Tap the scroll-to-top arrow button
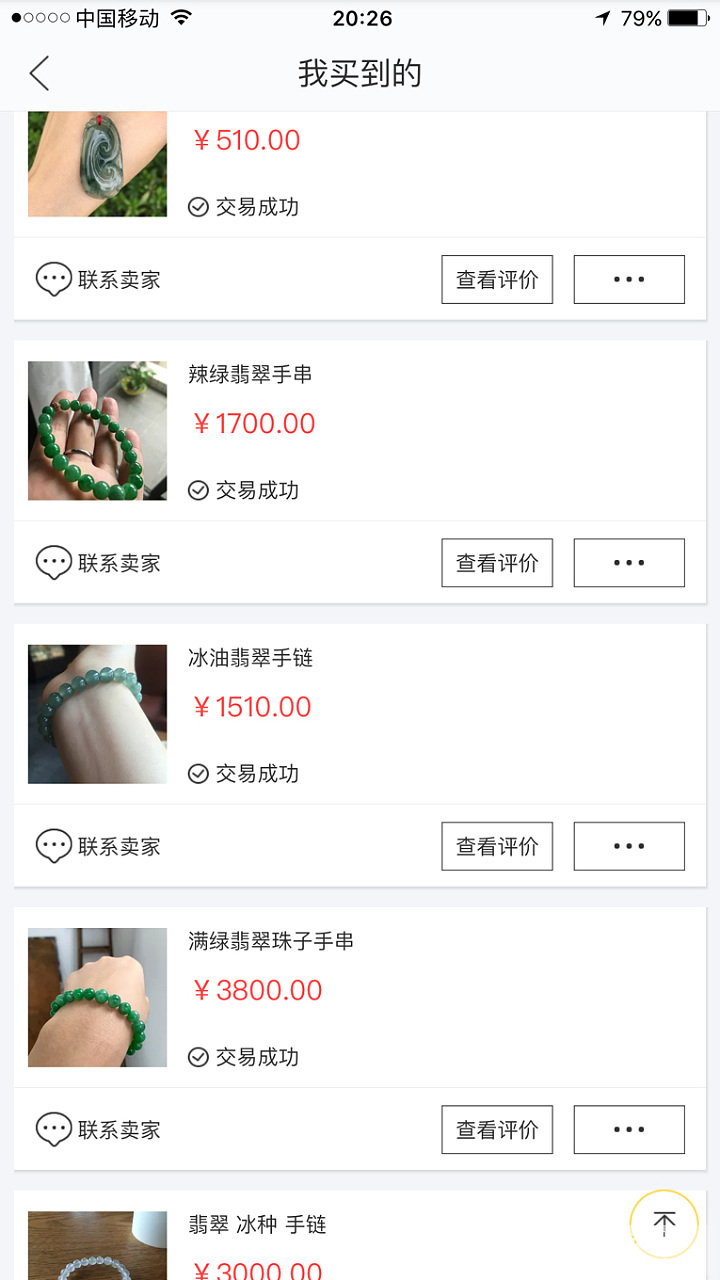The height and width of the screenshot is (1280, 720). pos(664,1223)
